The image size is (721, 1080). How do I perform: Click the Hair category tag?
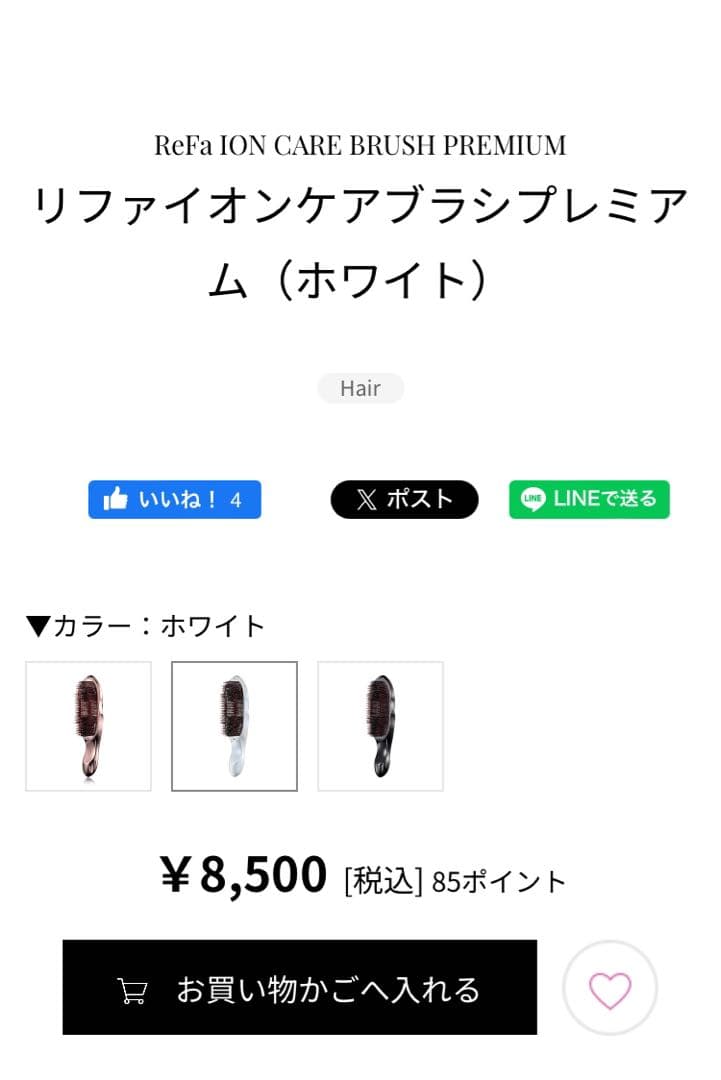pos(360,388)
